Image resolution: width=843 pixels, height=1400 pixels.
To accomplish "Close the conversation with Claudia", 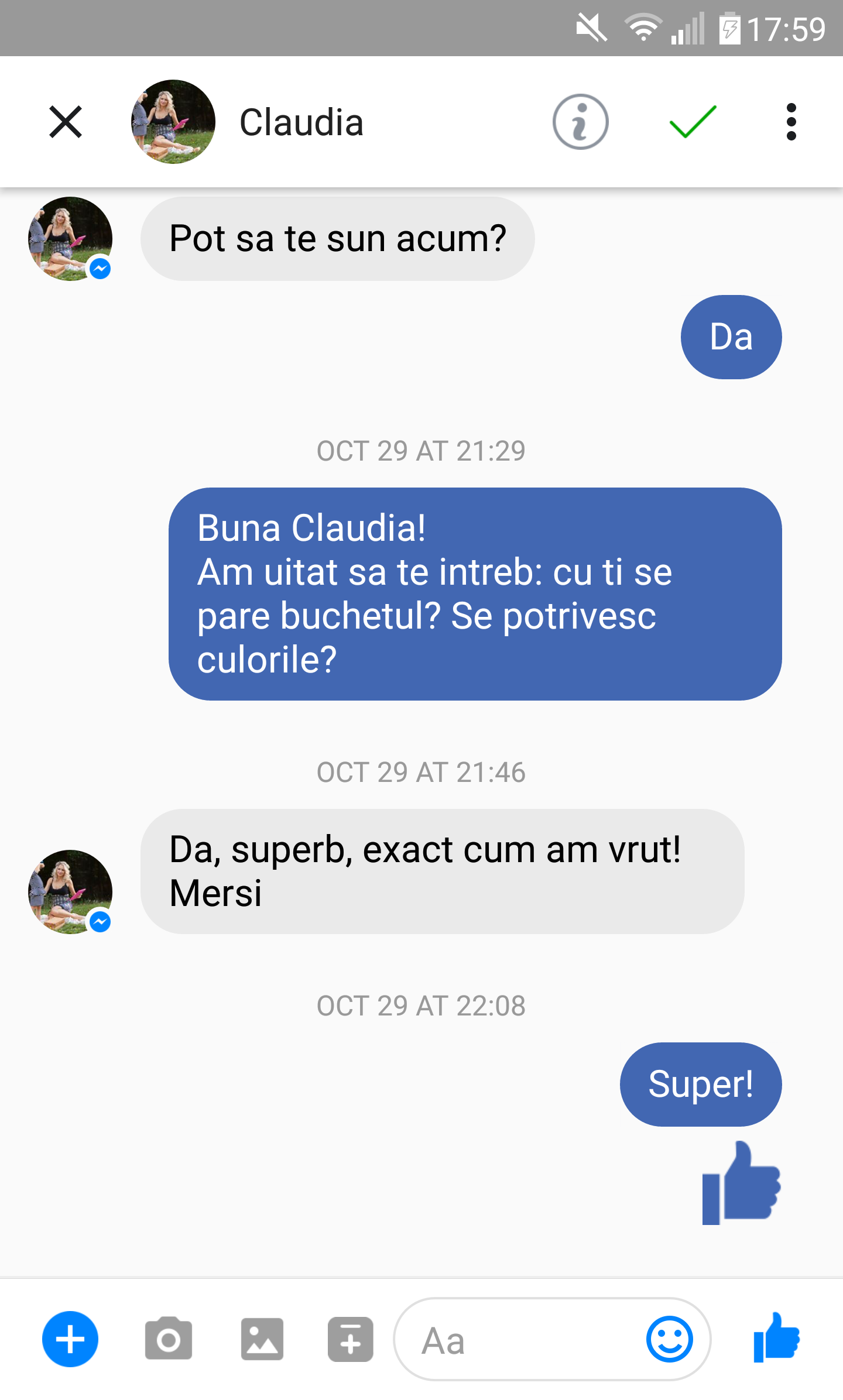I will (66, 122).
